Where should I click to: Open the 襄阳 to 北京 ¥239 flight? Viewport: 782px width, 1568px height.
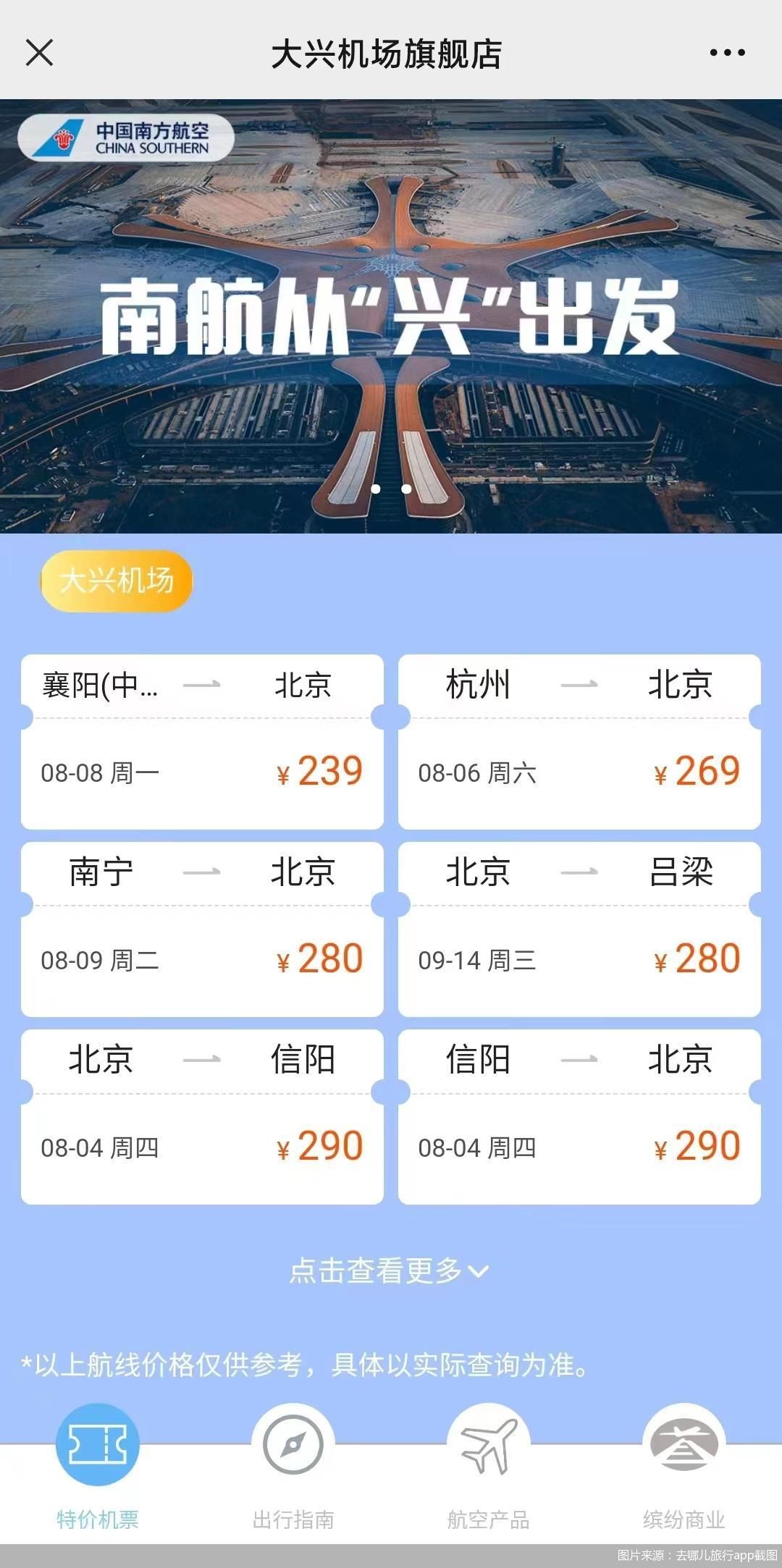202,742
